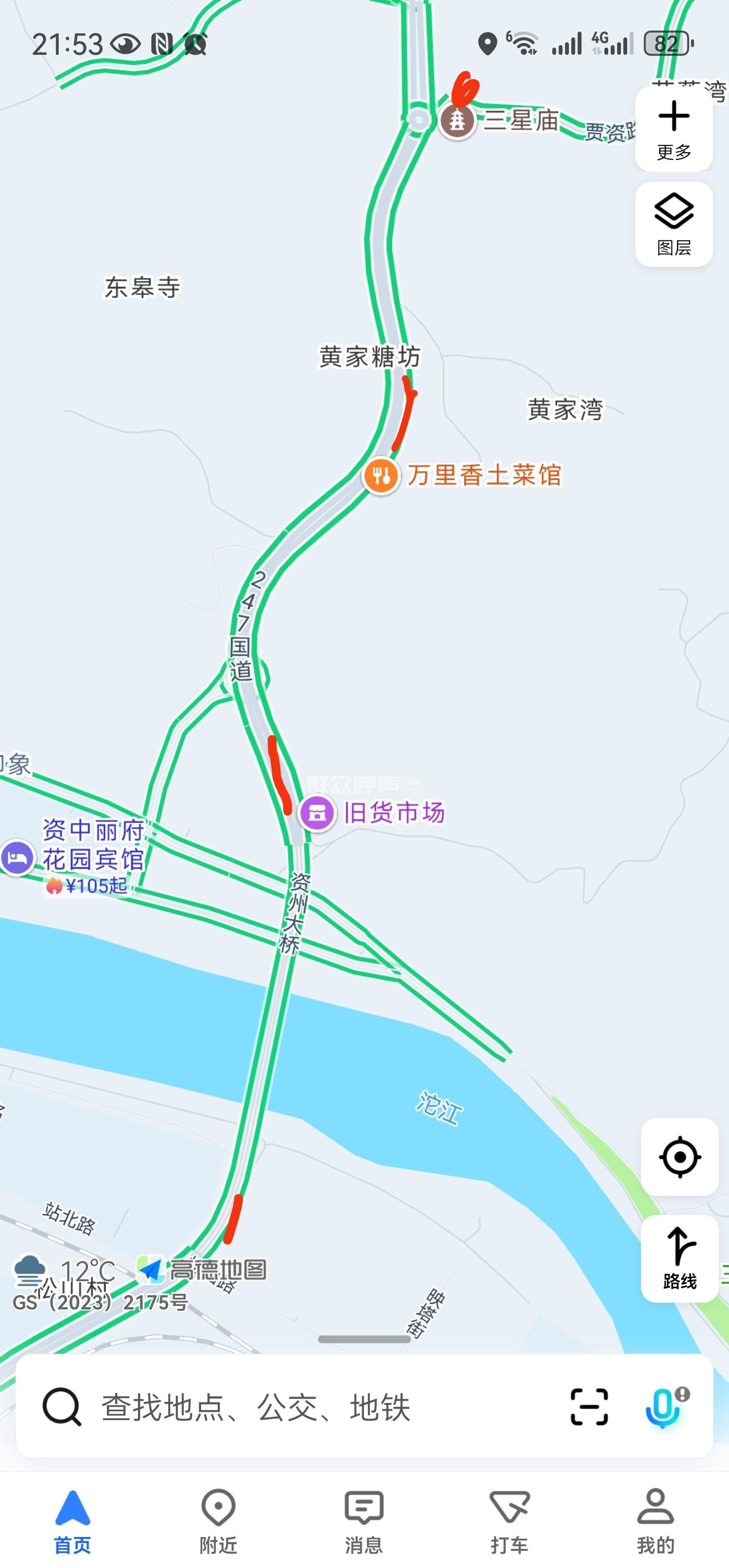The width and height of the screenshot is (729, 1568).
Task: Recenter map on my current location
Action: coord(679,1157)
